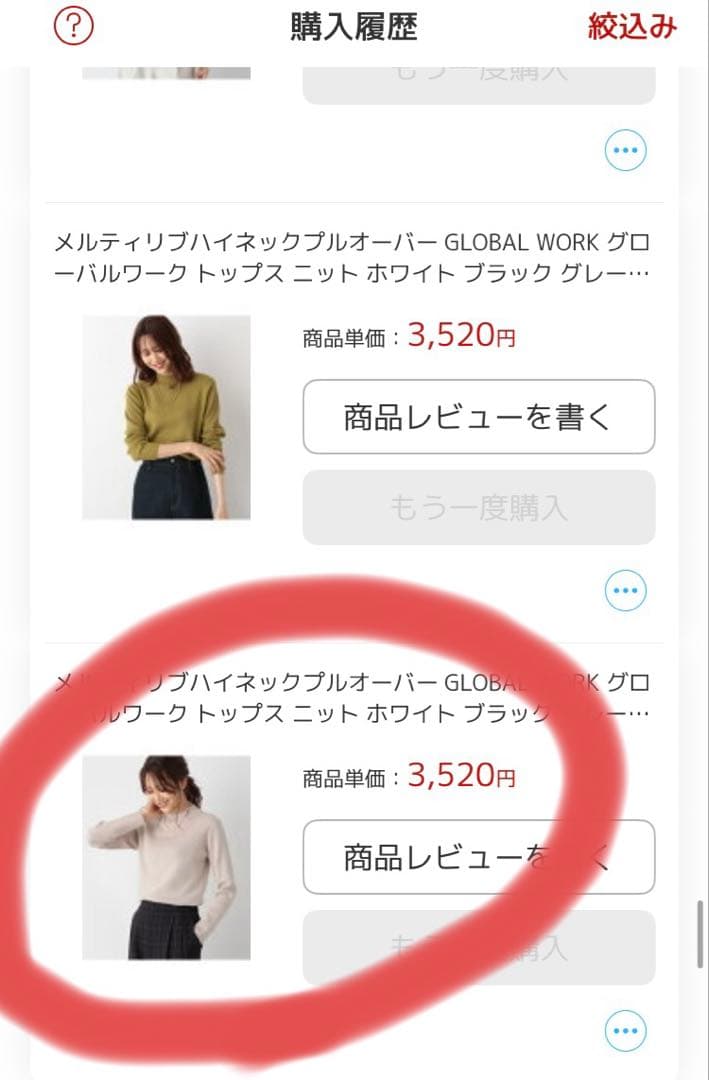The height and width of the screenshot is (1080, 709).
Task: Tap もう一度購入 for the olive green pullover
Action: pyautogui.click(x=478, y=508)
